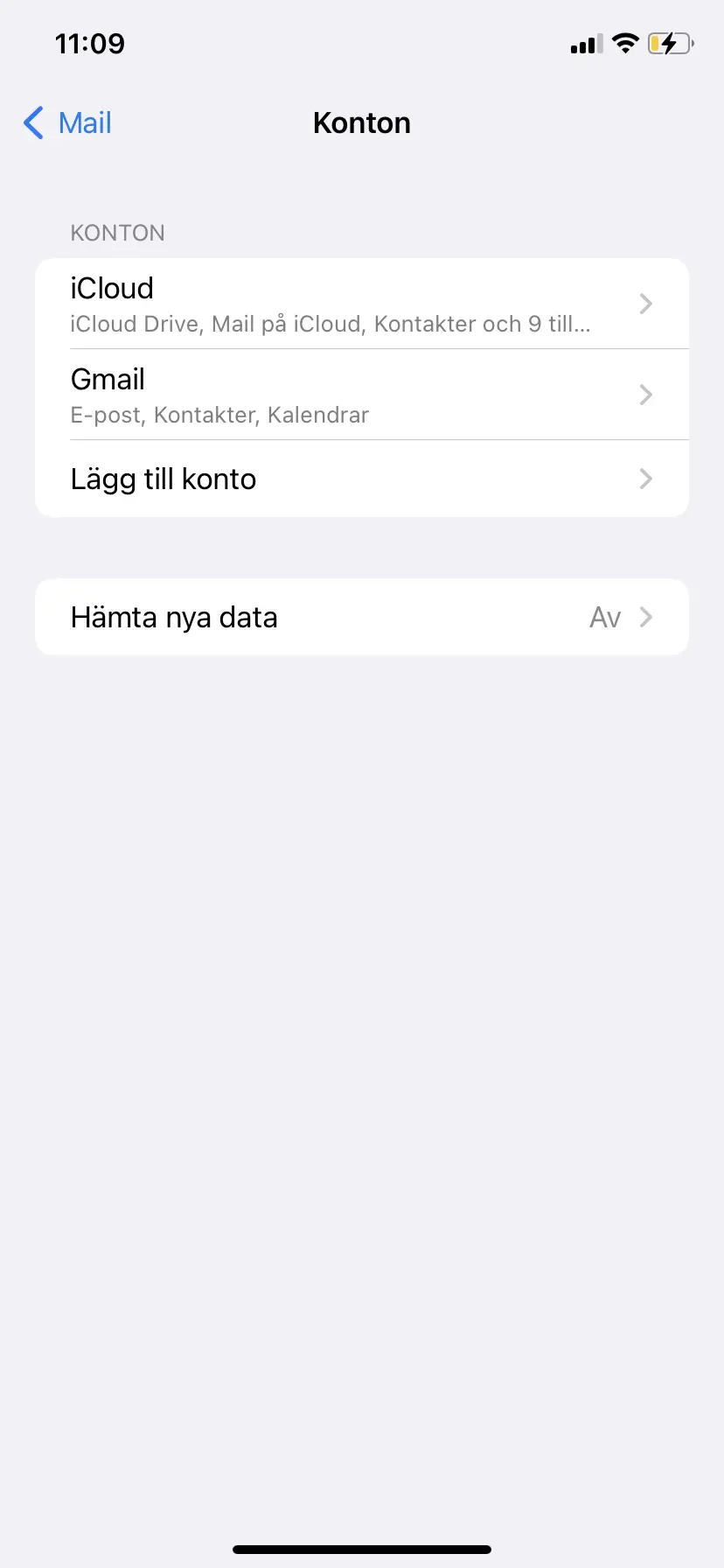Image resolution: width=724 pixels, height=1568 pixels.
Task: Tap the chevron on the iCloud row
Action: (x=645, y=304)
